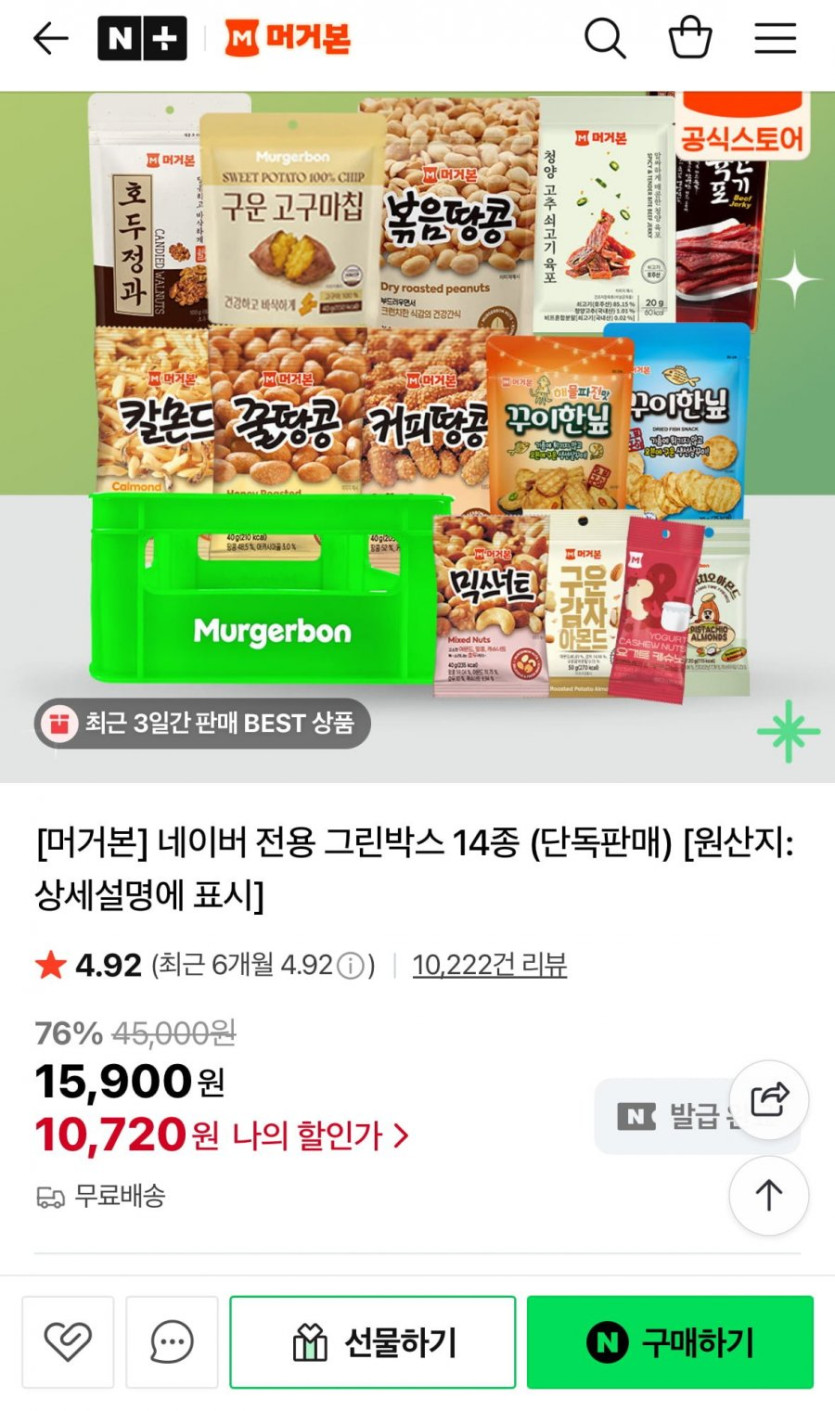Viewport: 835px width, 1411px height.
Task: Share this product
Action: click(768, 1100)
